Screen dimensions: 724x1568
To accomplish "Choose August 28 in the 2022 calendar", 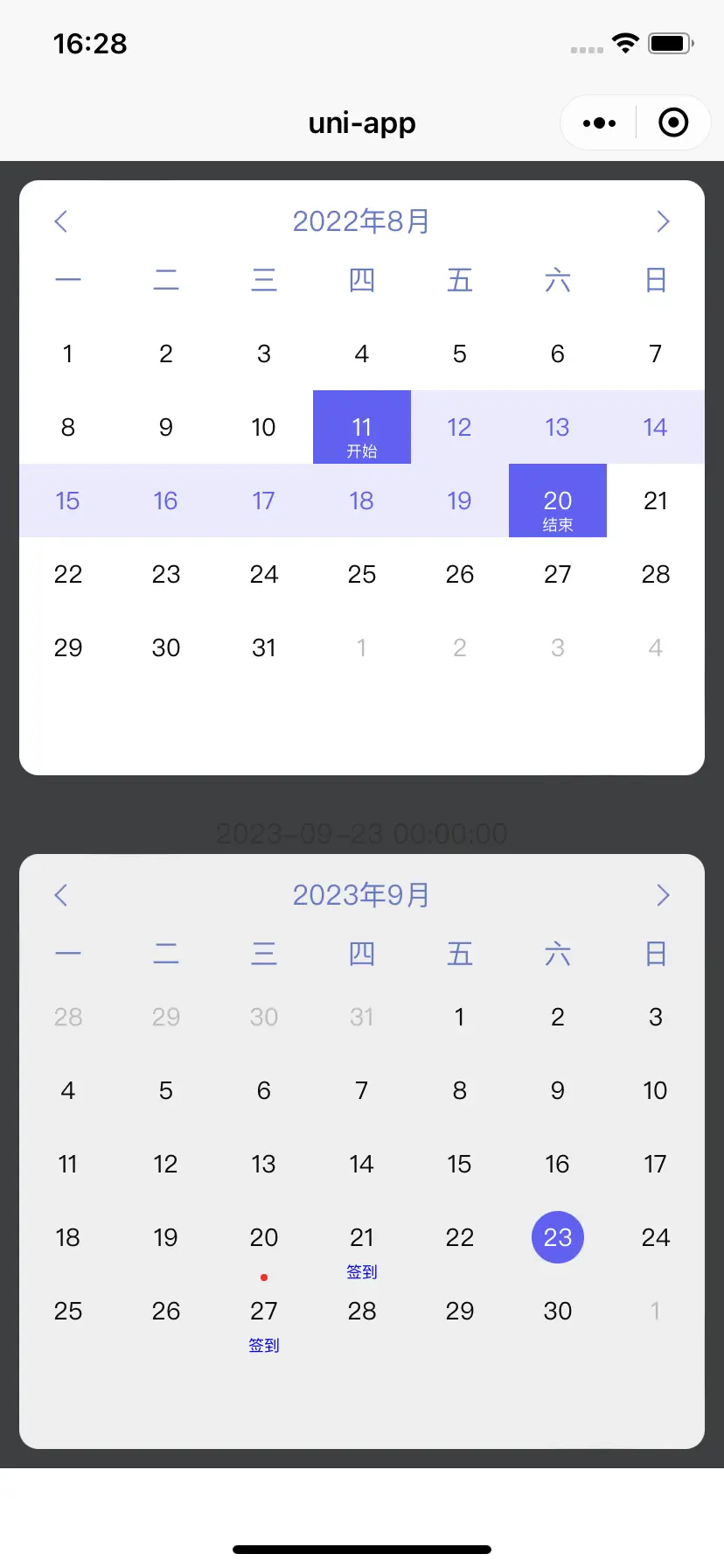I will 656,575.
